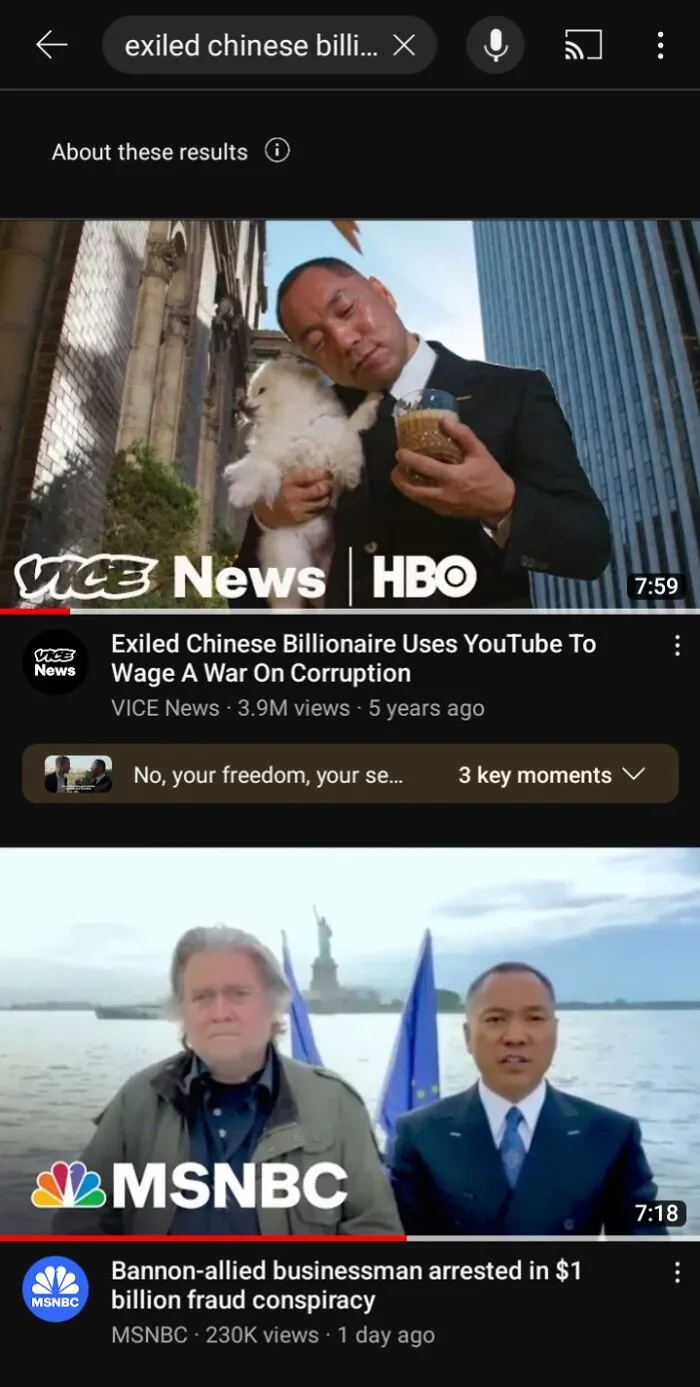Start voice search with the microphone
The image size is (700, 1387).
[x=495, y=45]
